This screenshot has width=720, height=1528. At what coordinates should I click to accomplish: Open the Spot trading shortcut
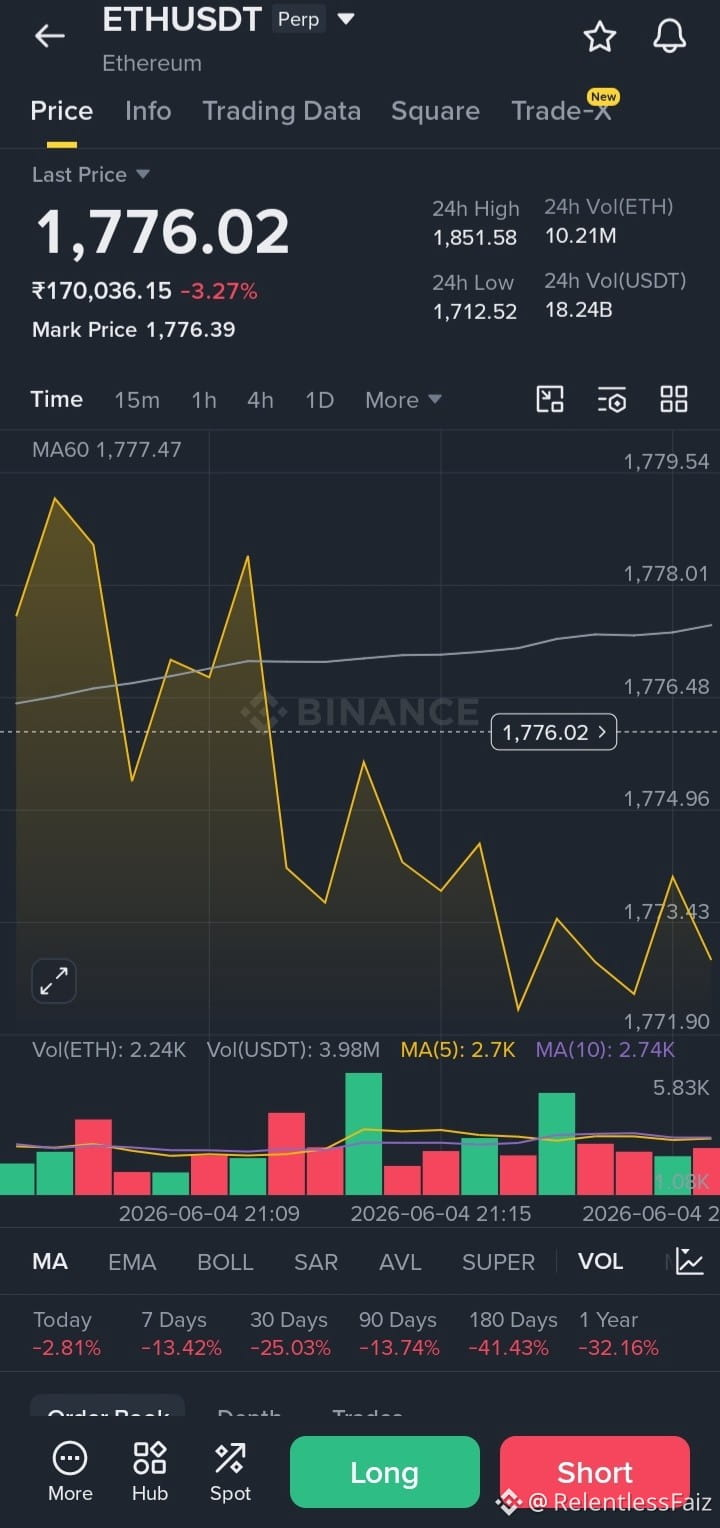coord(230,1471)
